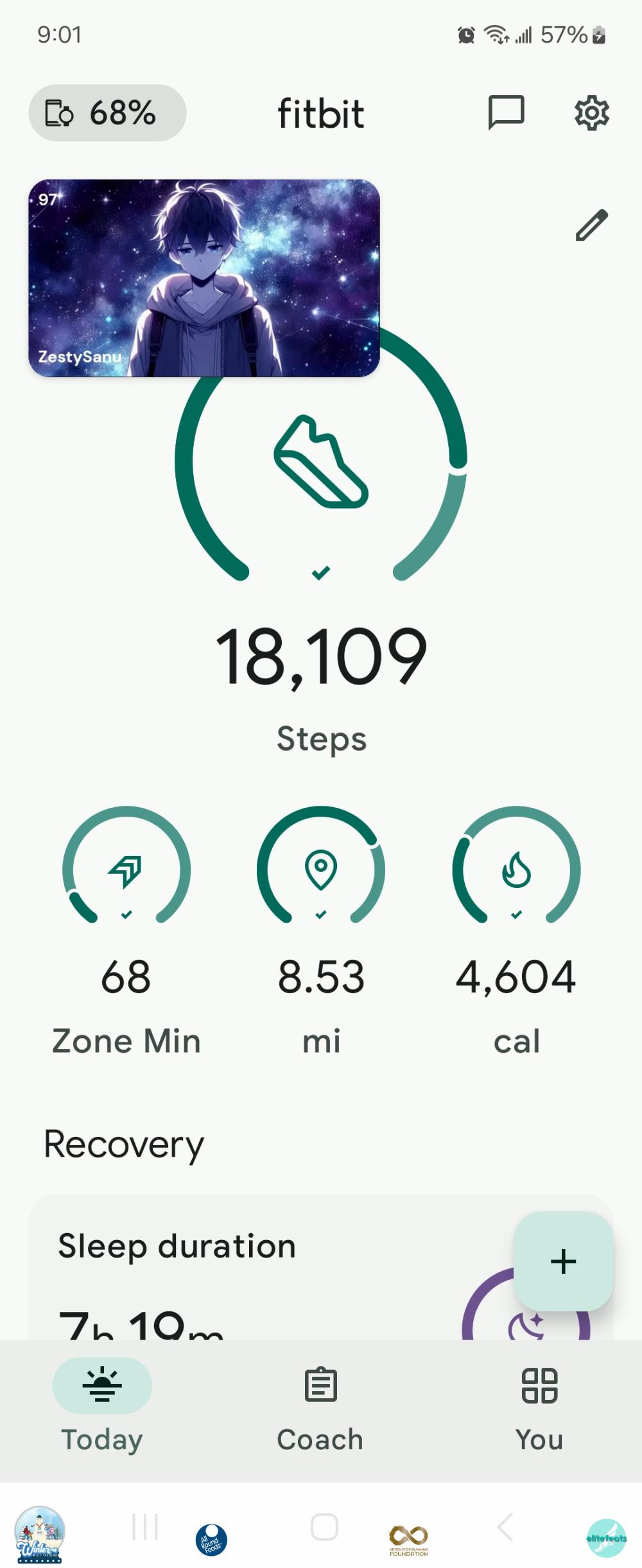
Task: Open the 8.53 mi distance stat
Action: (321, 930)
